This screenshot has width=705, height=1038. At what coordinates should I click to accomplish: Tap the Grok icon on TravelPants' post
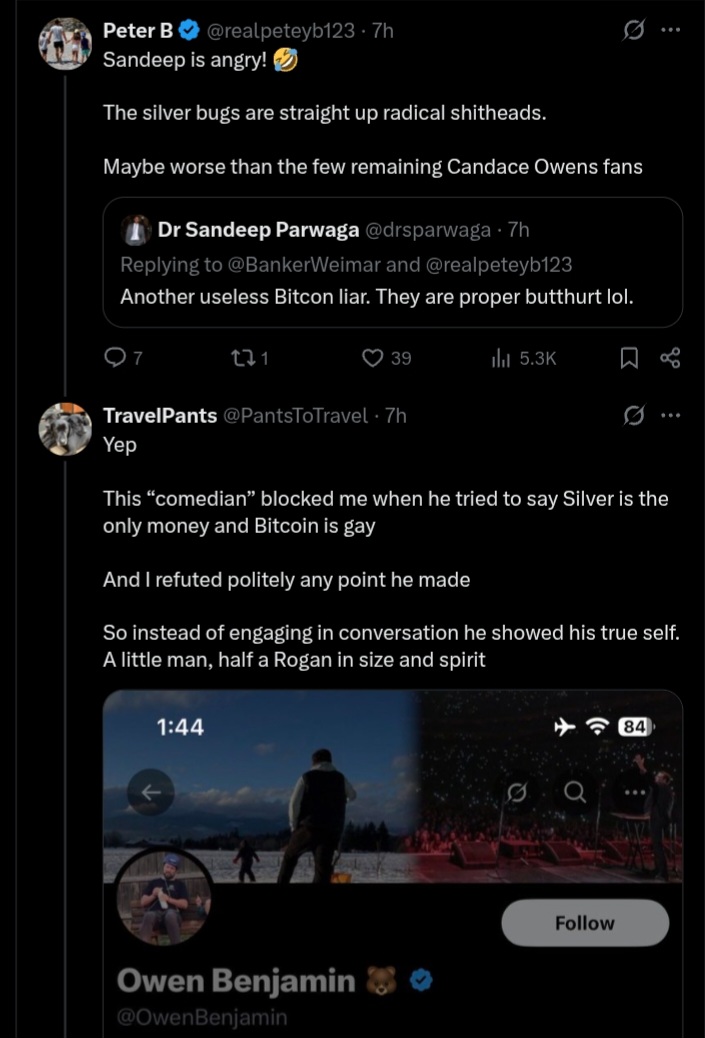632,415
